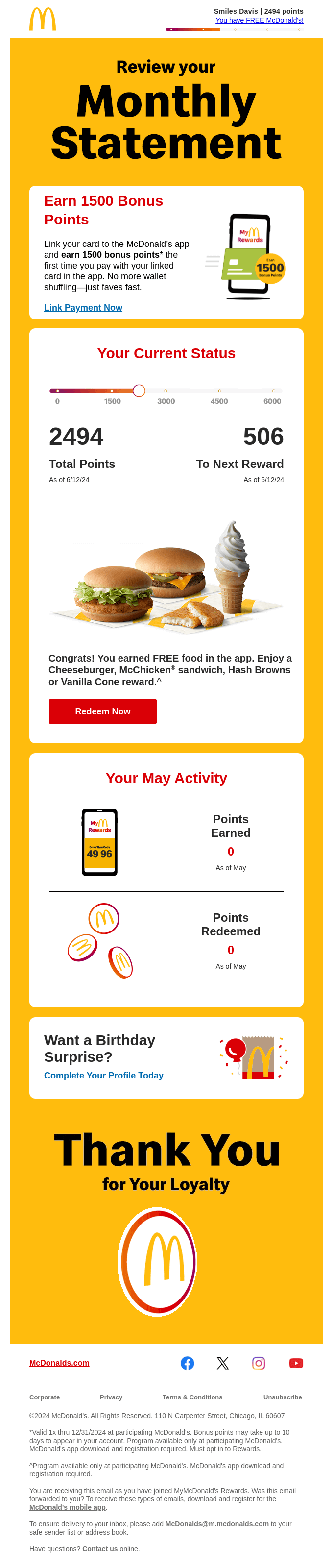Visit McDonalds.com link in footer
This screenshot has width=333, height=1568.
(59, 1362)
